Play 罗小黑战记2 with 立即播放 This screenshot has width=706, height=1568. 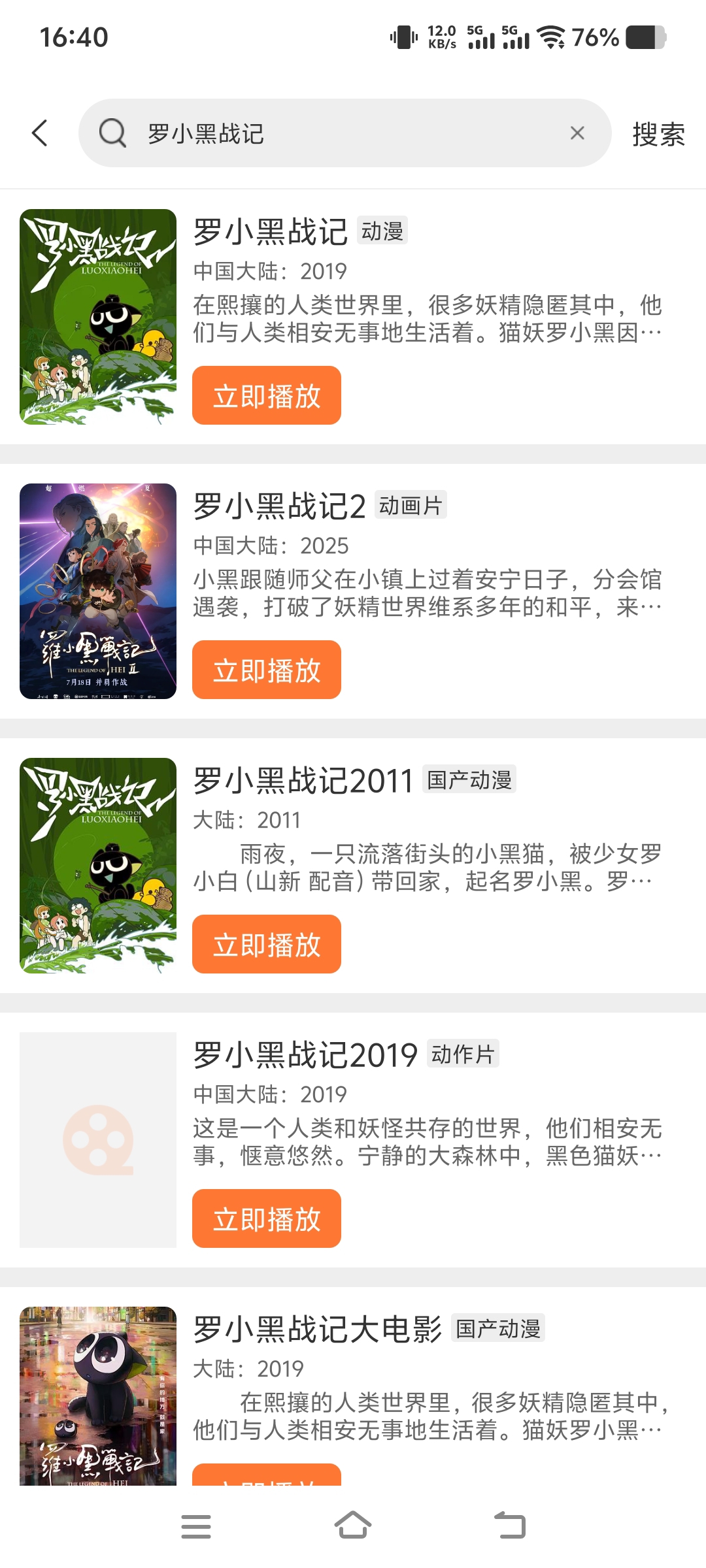(x=267, y=670)
